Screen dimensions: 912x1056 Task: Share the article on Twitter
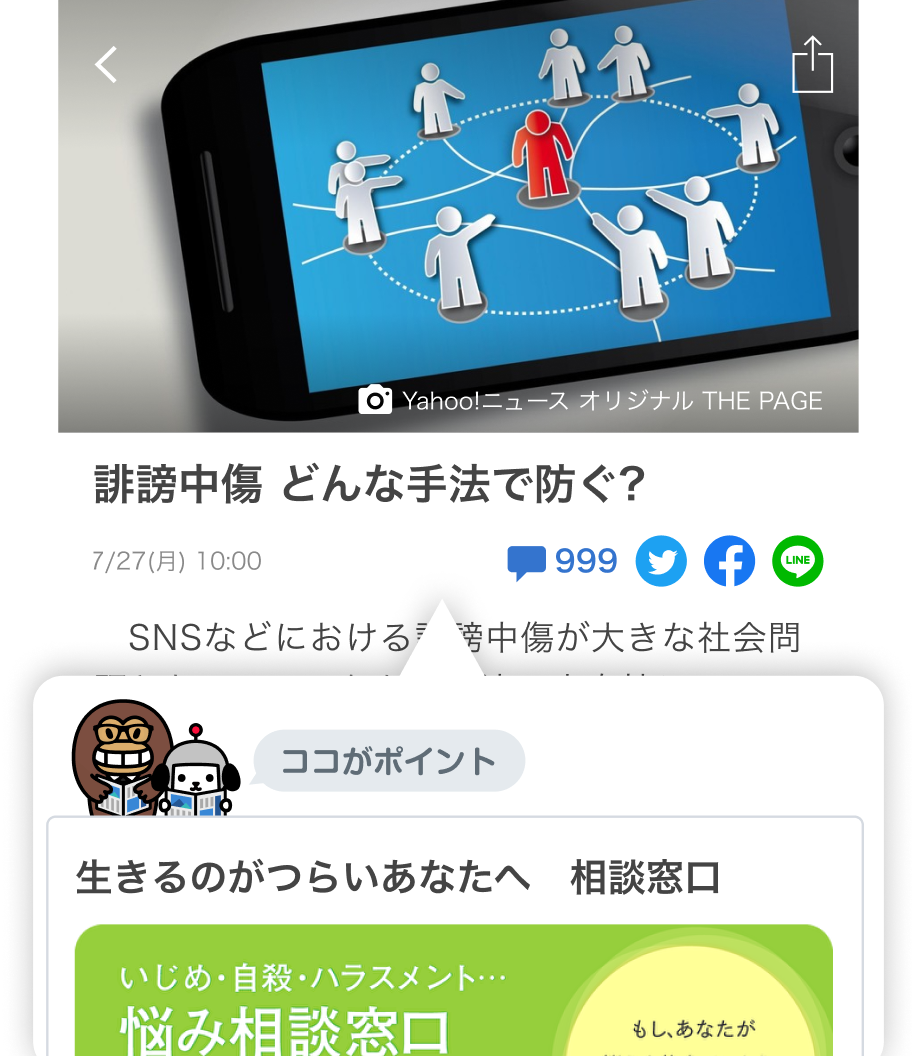click(x=661, y=562)
